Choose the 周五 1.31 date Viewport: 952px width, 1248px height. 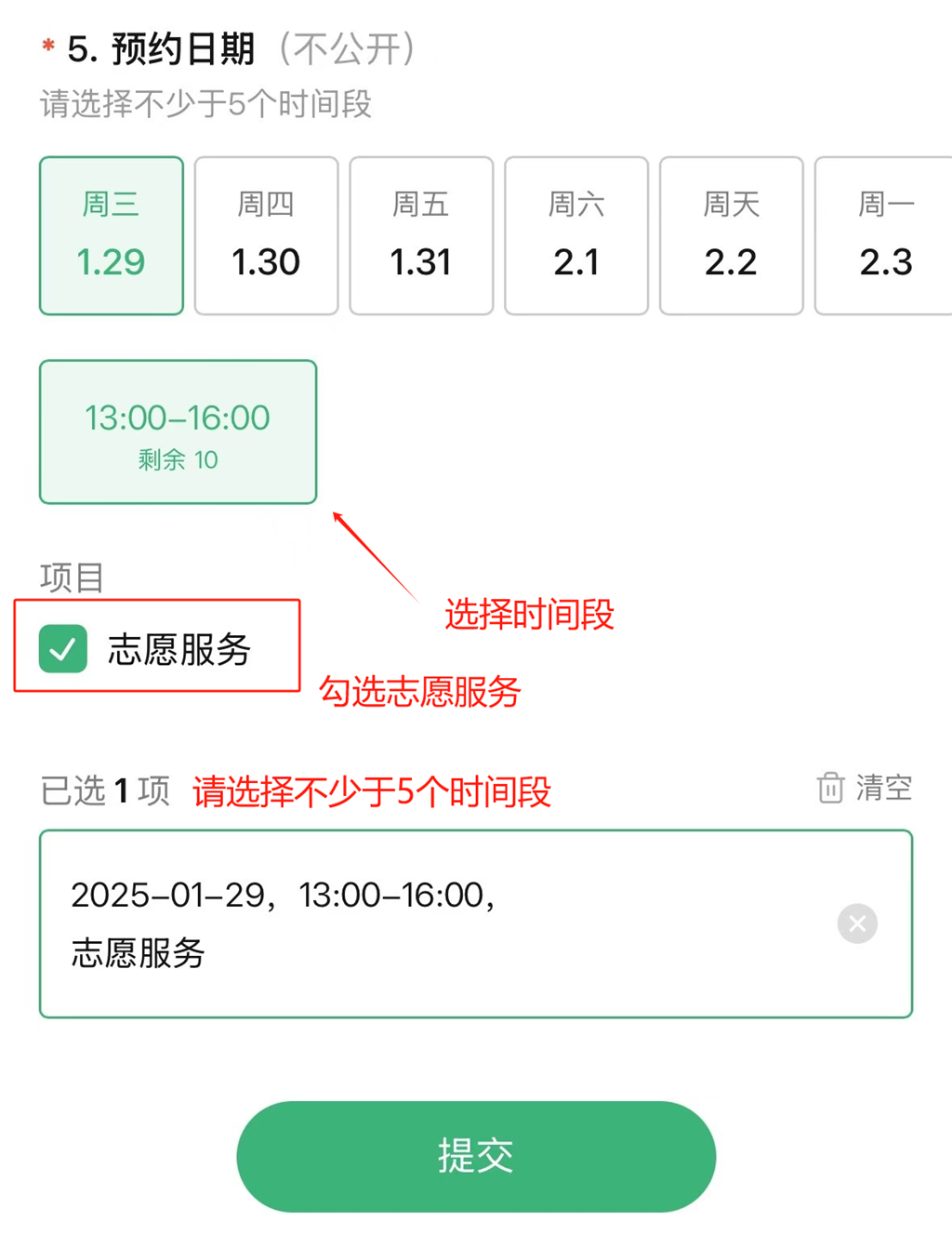click(421, 235)
